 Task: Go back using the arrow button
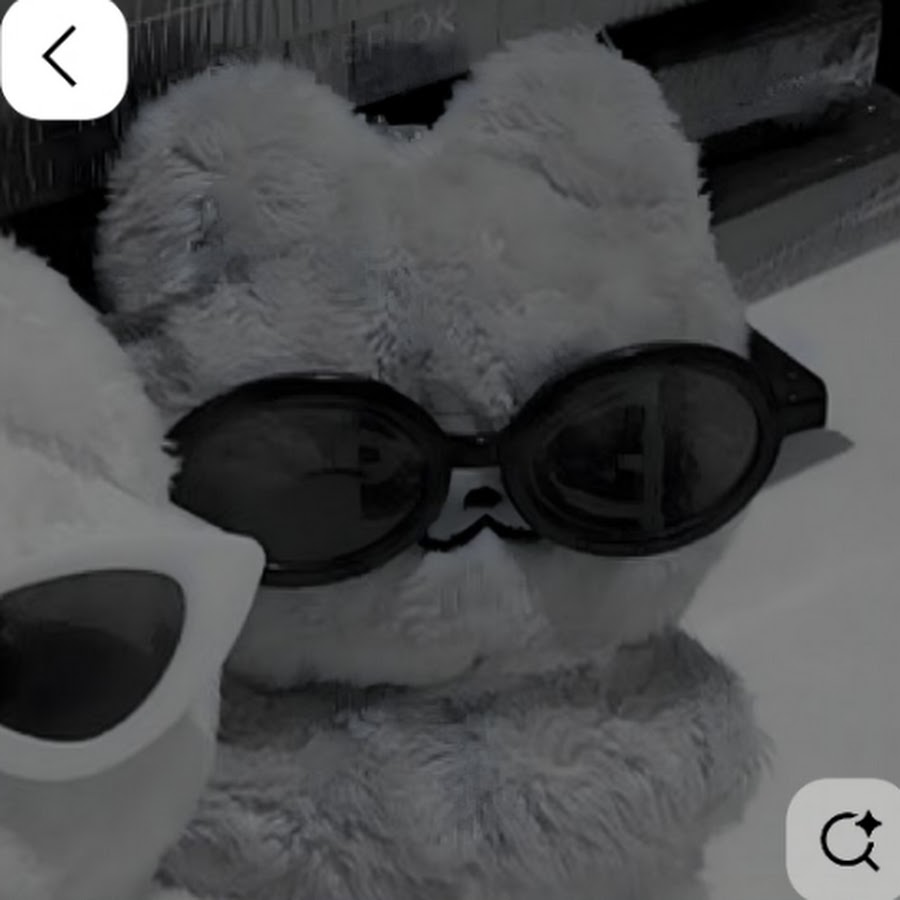62,57
